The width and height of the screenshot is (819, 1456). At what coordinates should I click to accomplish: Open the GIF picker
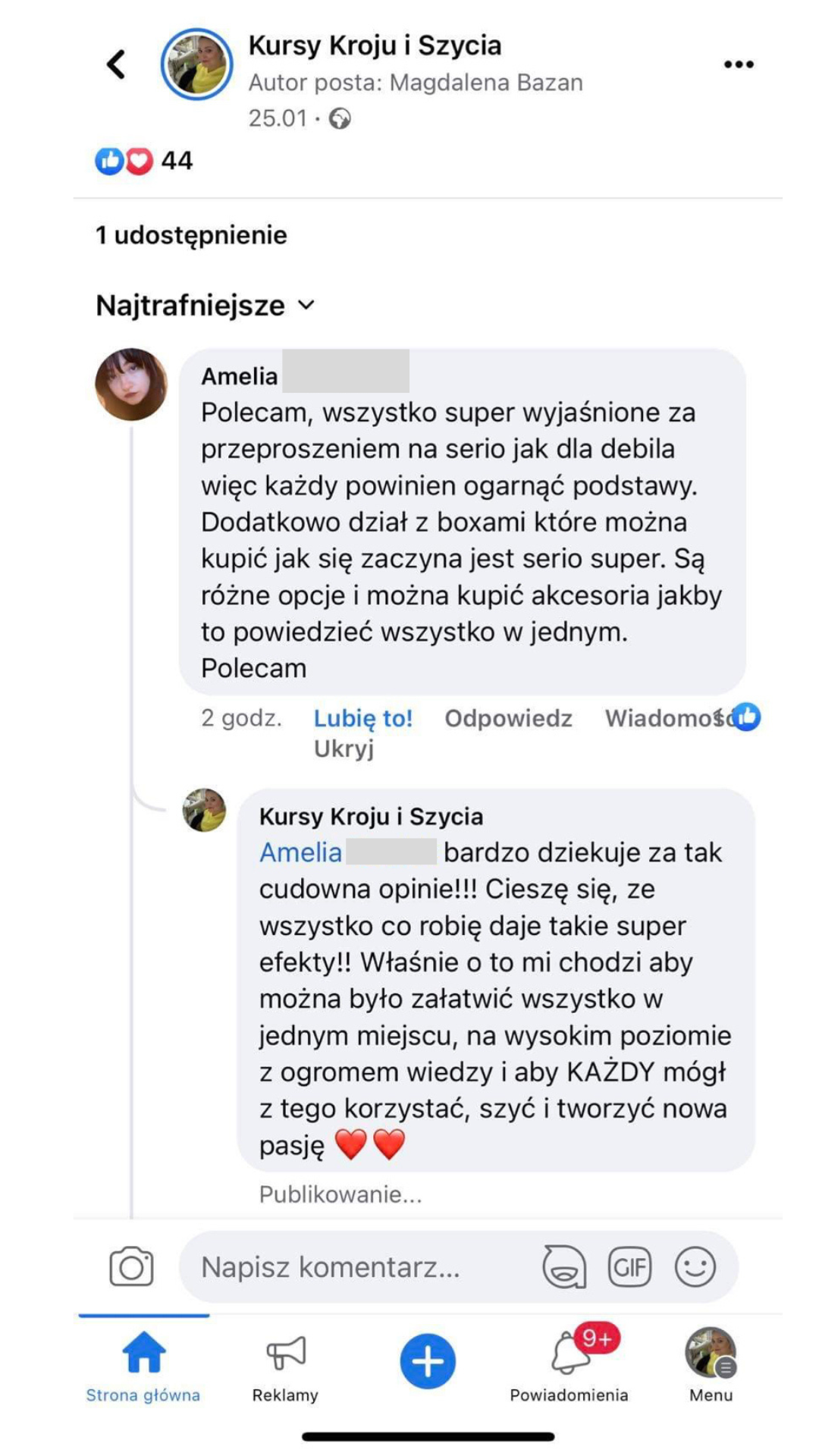click(629, 1266)
